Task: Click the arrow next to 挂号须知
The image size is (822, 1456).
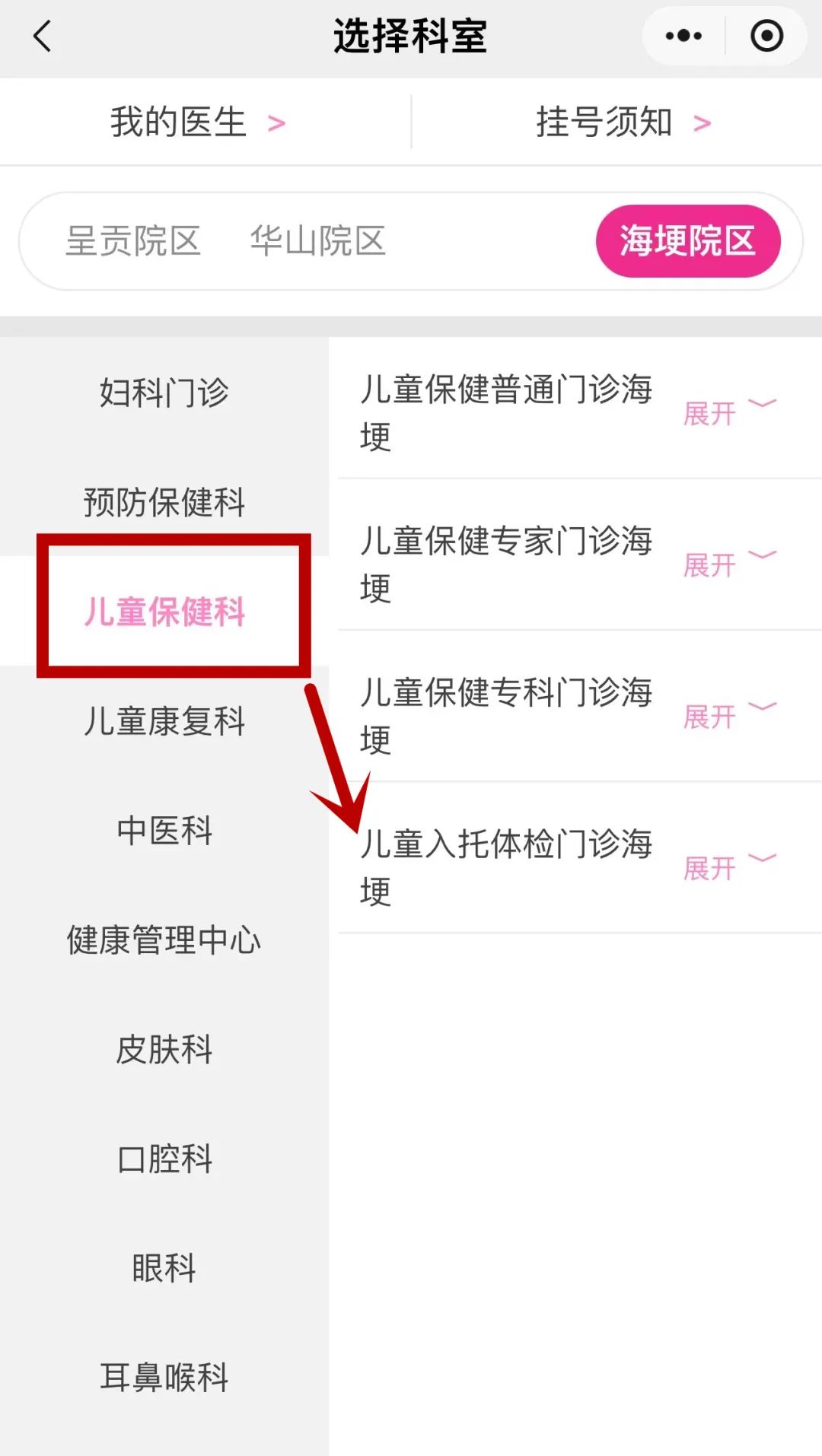Action: click(x=702, y=122)
